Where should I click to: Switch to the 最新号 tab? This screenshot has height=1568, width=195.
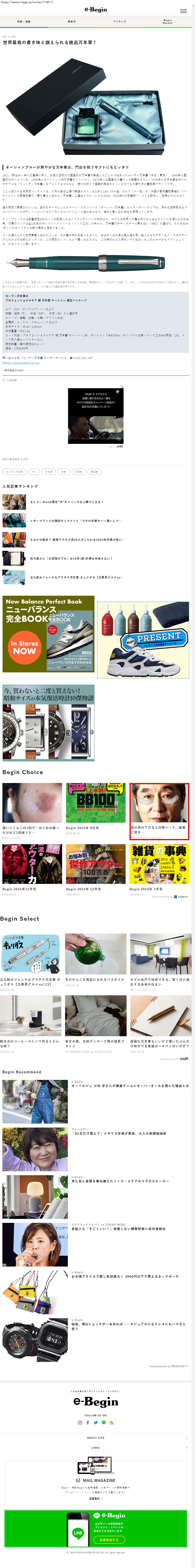tap(72, 21)
